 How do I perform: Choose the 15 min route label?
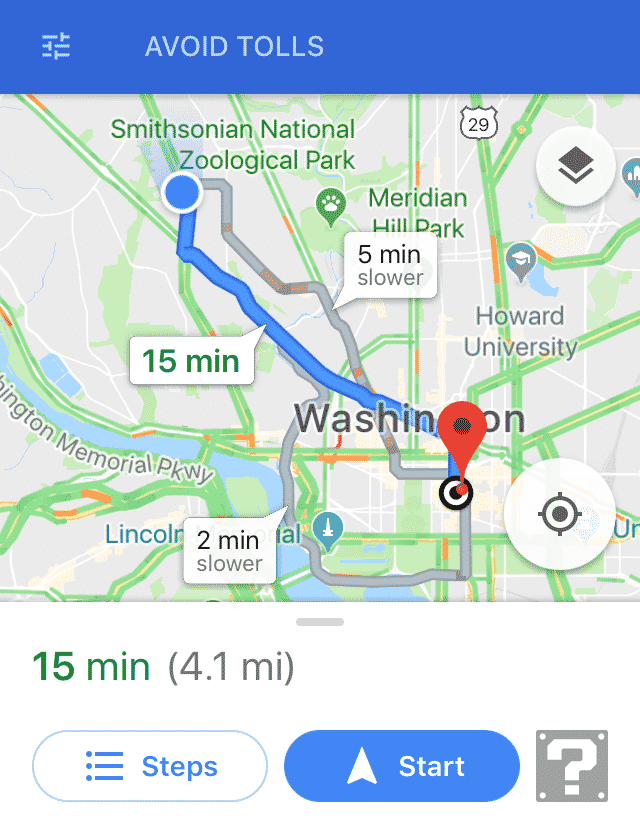(x=190, y=360)
